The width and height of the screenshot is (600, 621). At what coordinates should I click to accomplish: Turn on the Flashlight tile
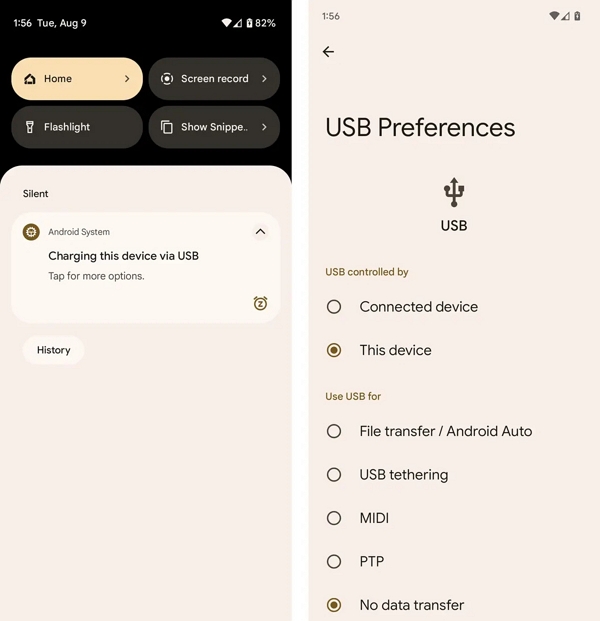(x=76, y=127)
